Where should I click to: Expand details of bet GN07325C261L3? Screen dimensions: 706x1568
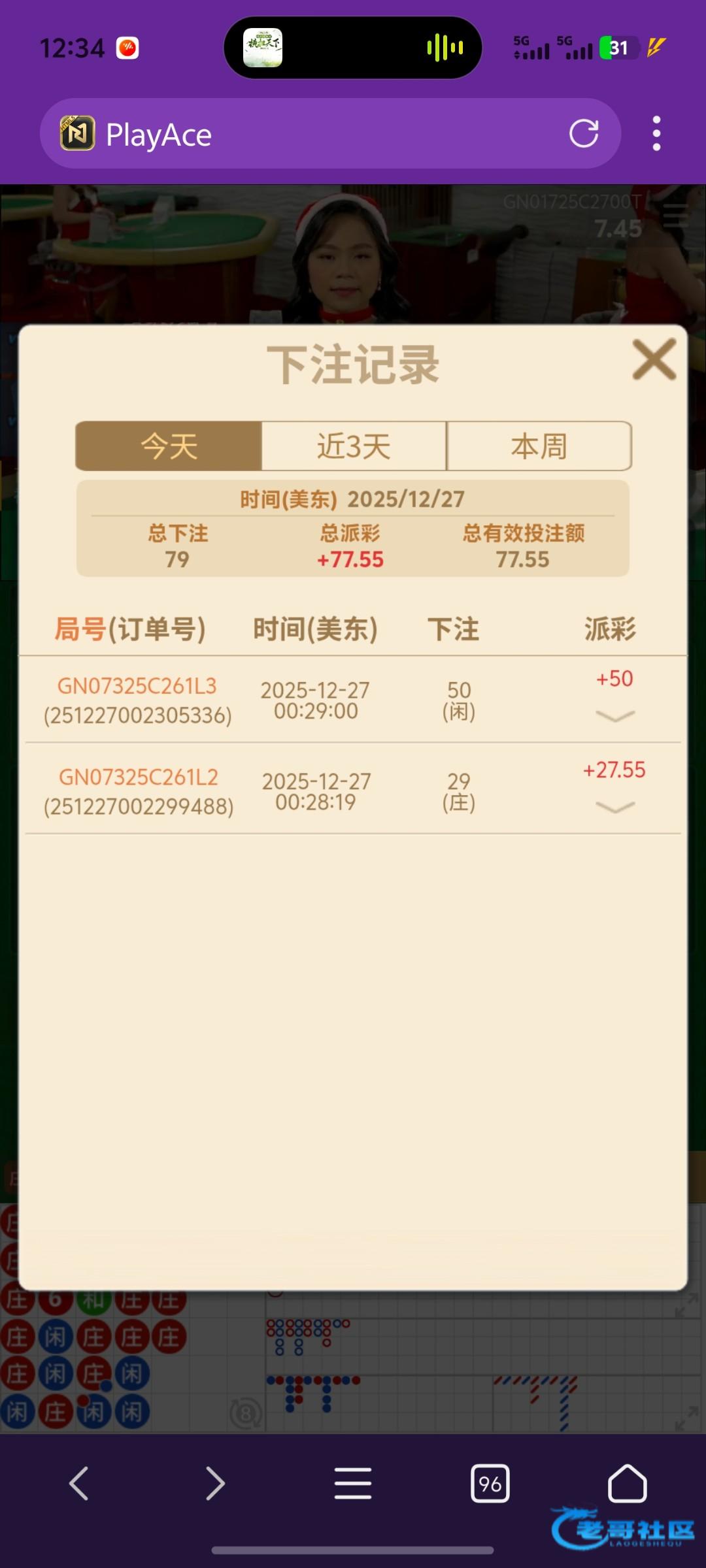click(615, 717)
